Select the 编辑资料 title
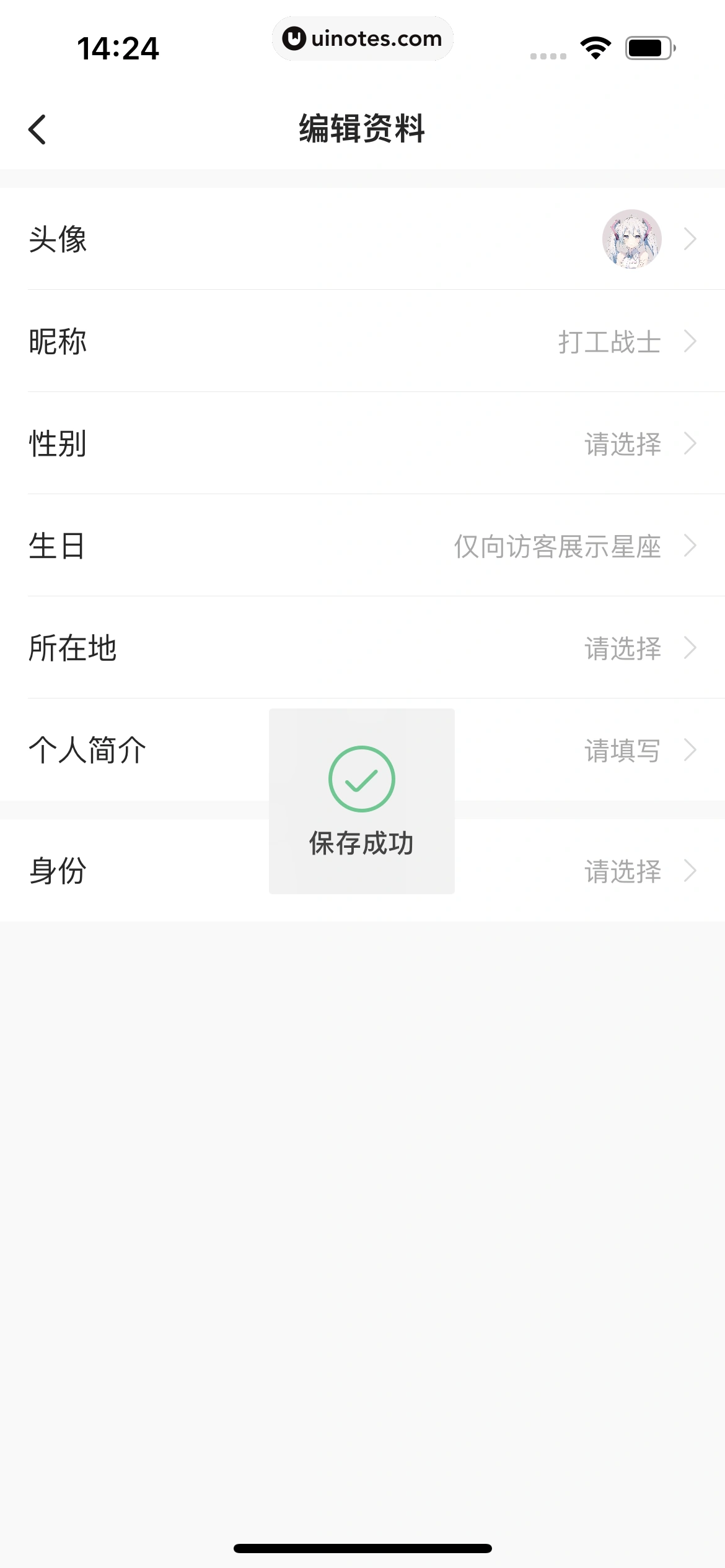Viewport: 725px width, 1568px height. 362,128
